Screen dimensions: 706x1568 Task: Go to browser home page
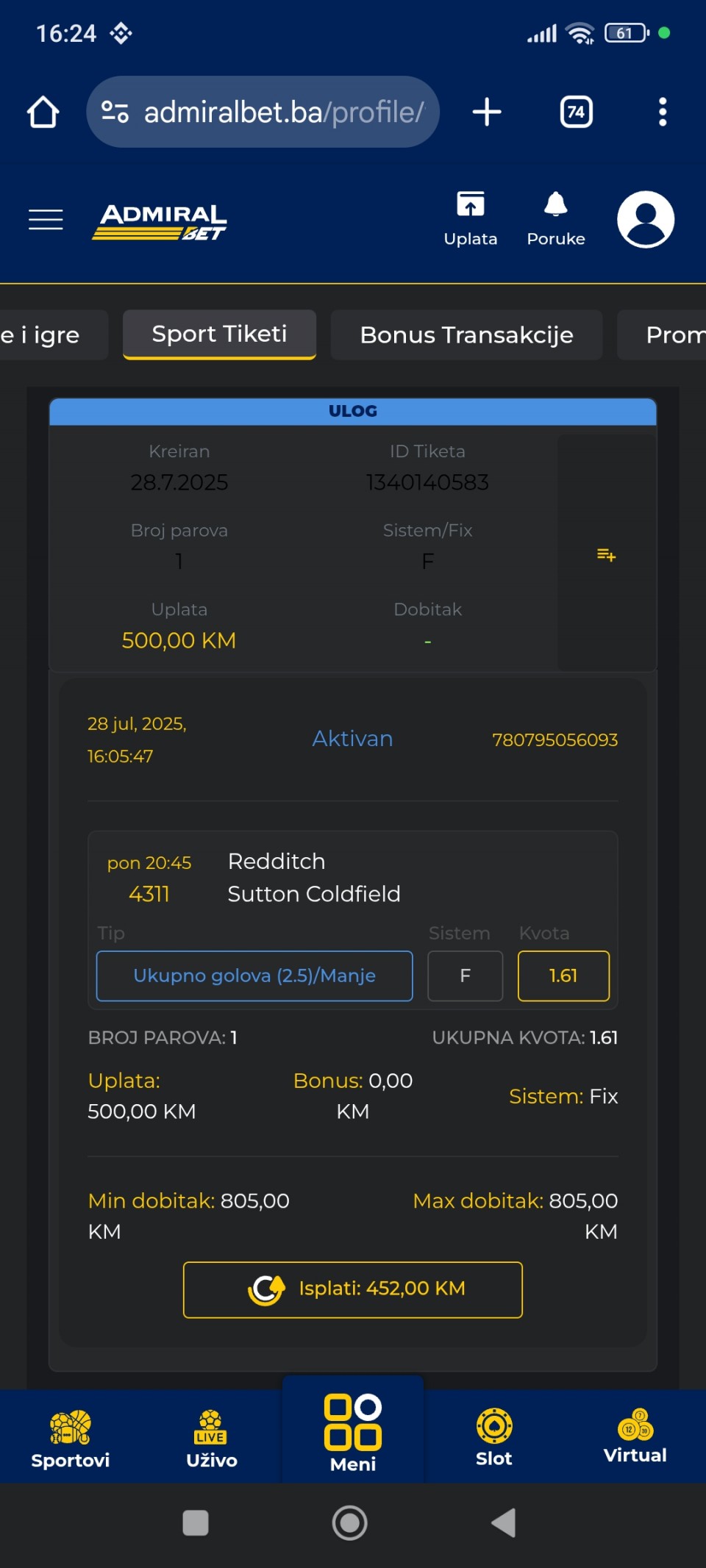(x=43, y=112)
